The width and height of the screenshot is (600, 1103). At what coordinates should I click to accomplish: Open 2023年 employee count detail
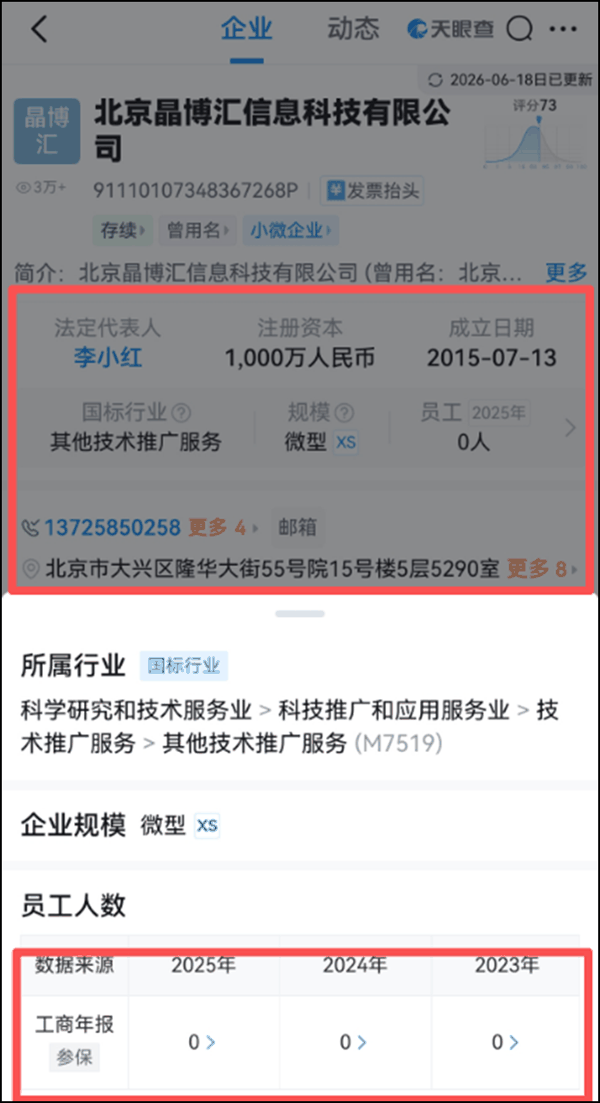click(505, 1042)
